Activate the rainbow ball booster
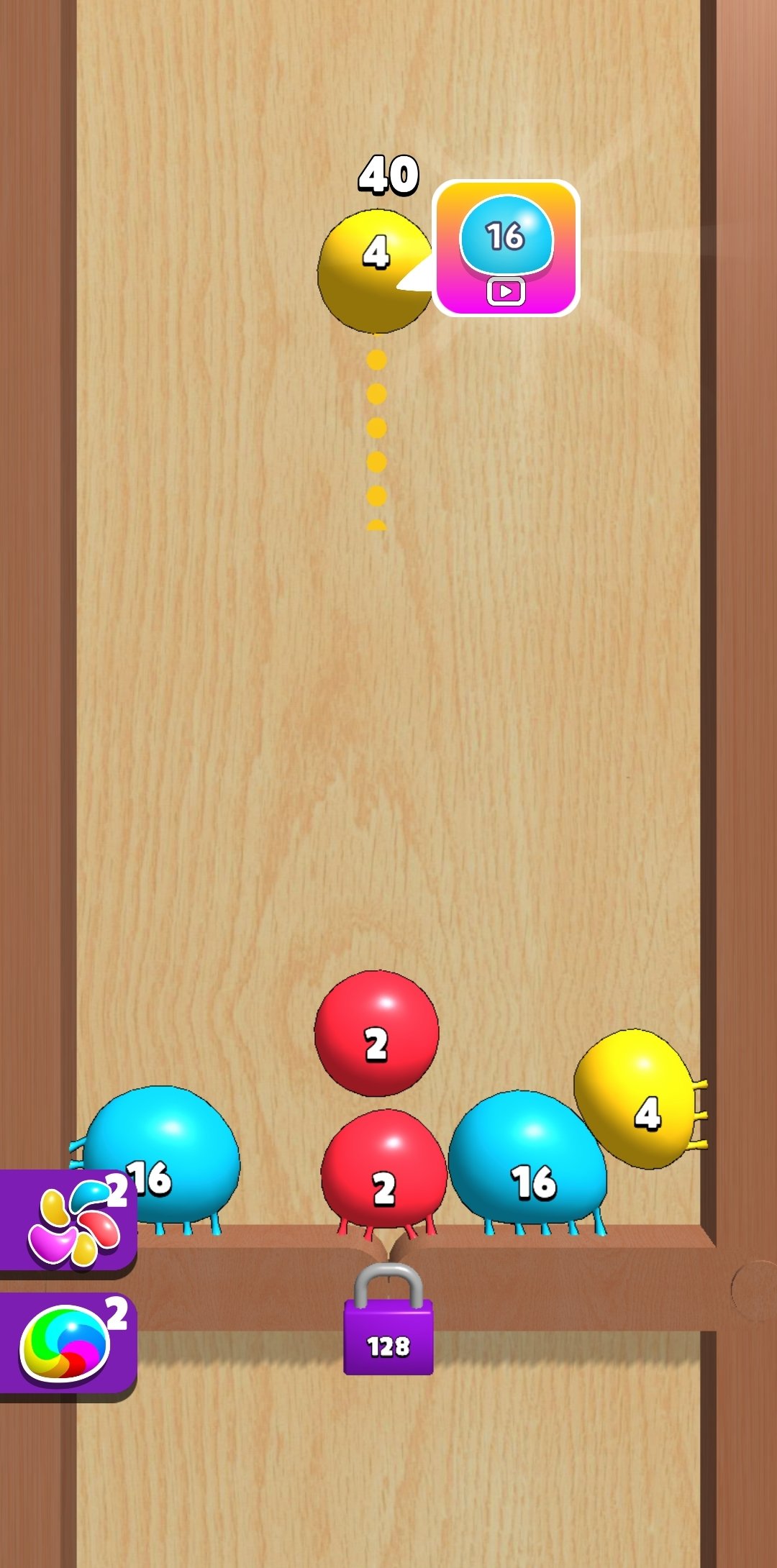The image size is (777, 1568). (68, 1345)
